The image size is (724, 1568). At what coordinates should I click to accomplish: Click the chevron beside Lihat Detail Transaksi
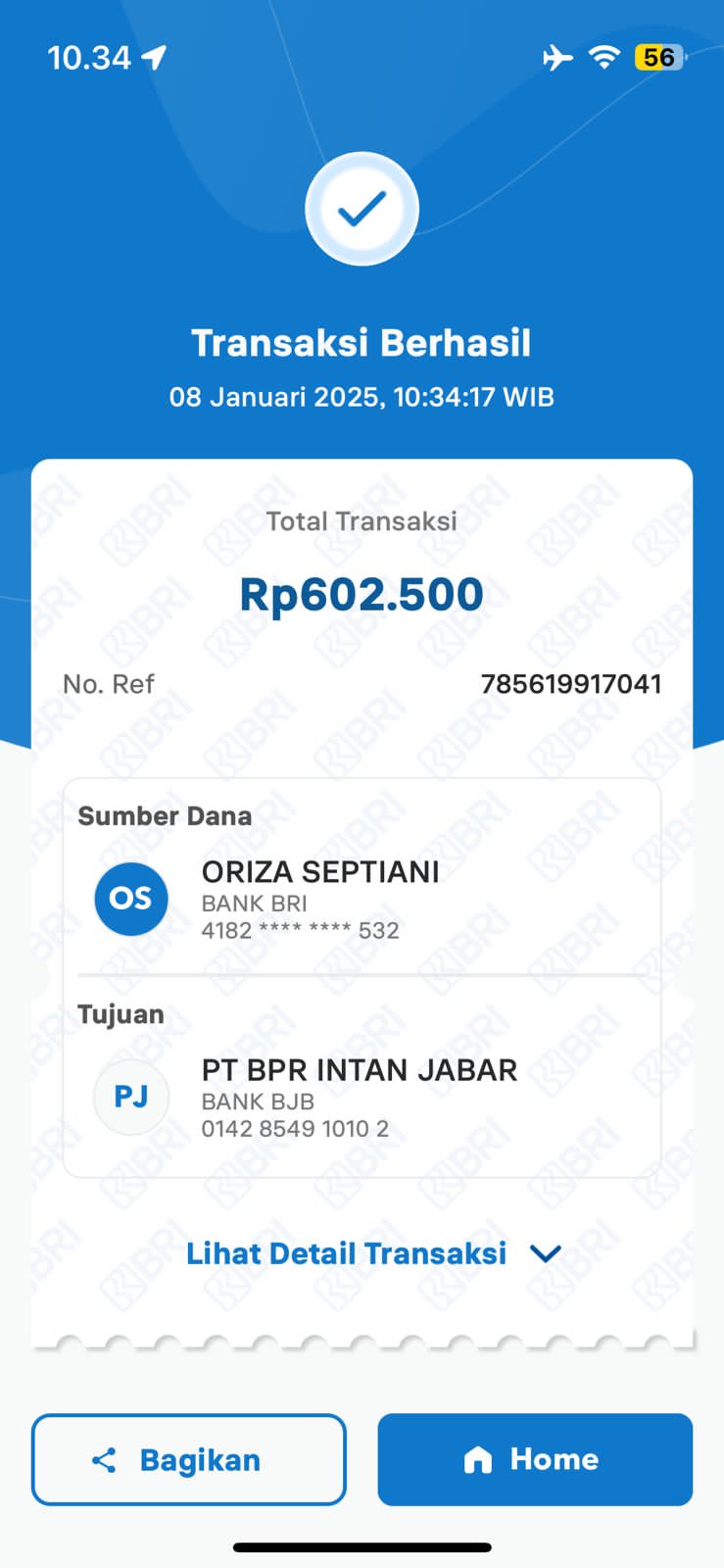[x=547, y=1253]
